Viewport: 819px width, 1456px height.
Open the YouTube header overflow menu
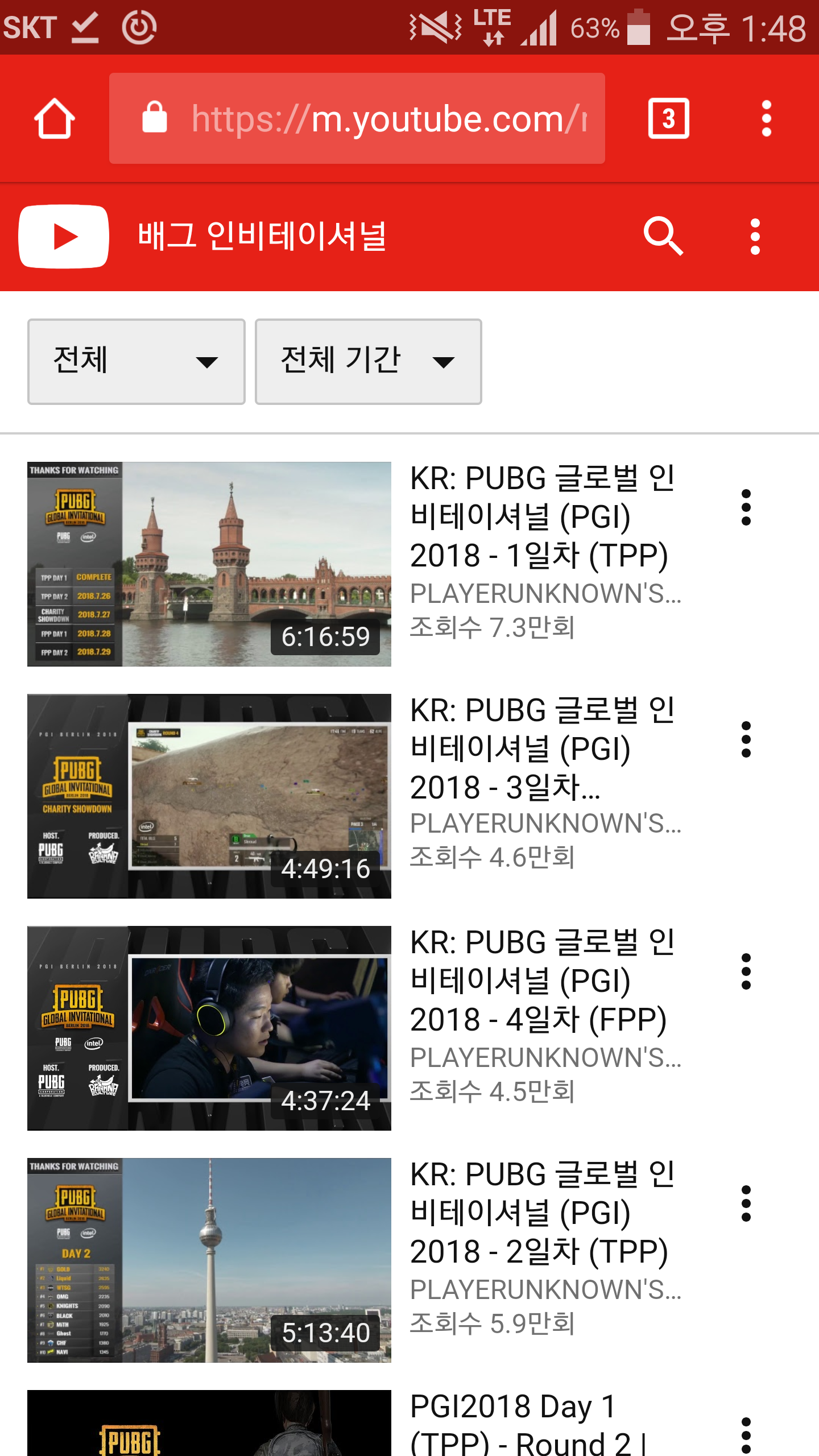pyautogui.click(x=755, y=236)
